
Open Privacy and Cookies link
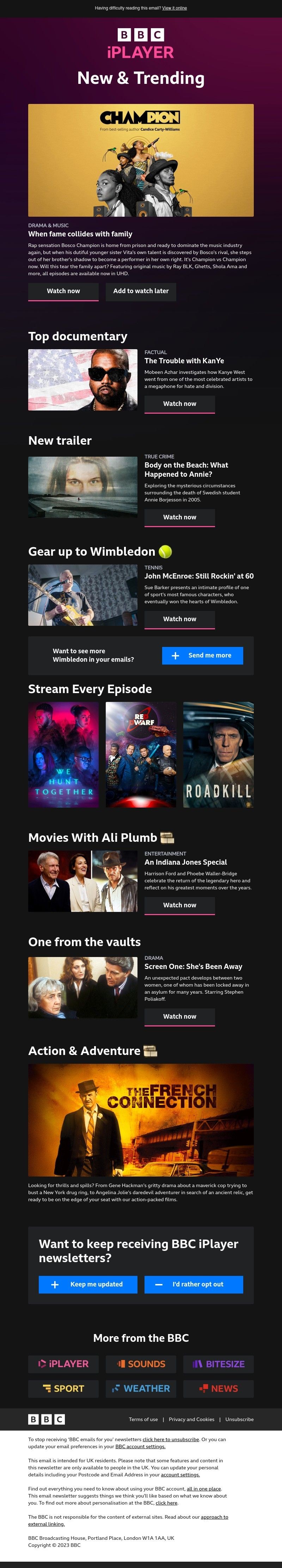pyautogui.click(x=191, y=1419)
